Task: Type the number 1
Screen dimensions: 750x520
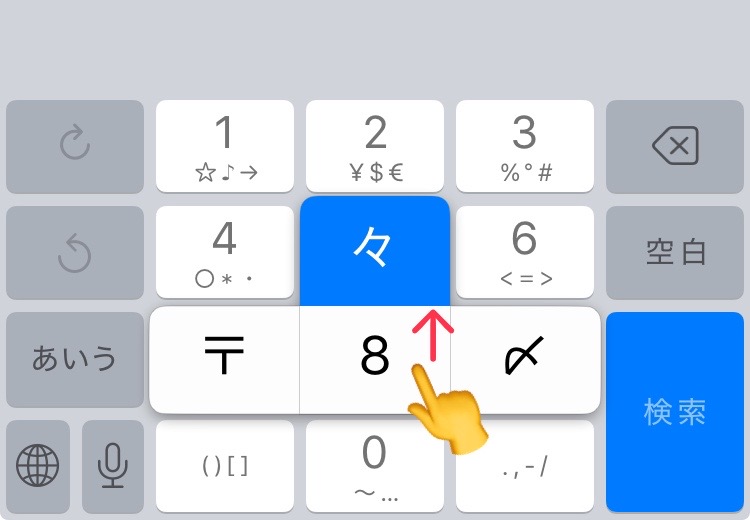Action: [225, 146]
